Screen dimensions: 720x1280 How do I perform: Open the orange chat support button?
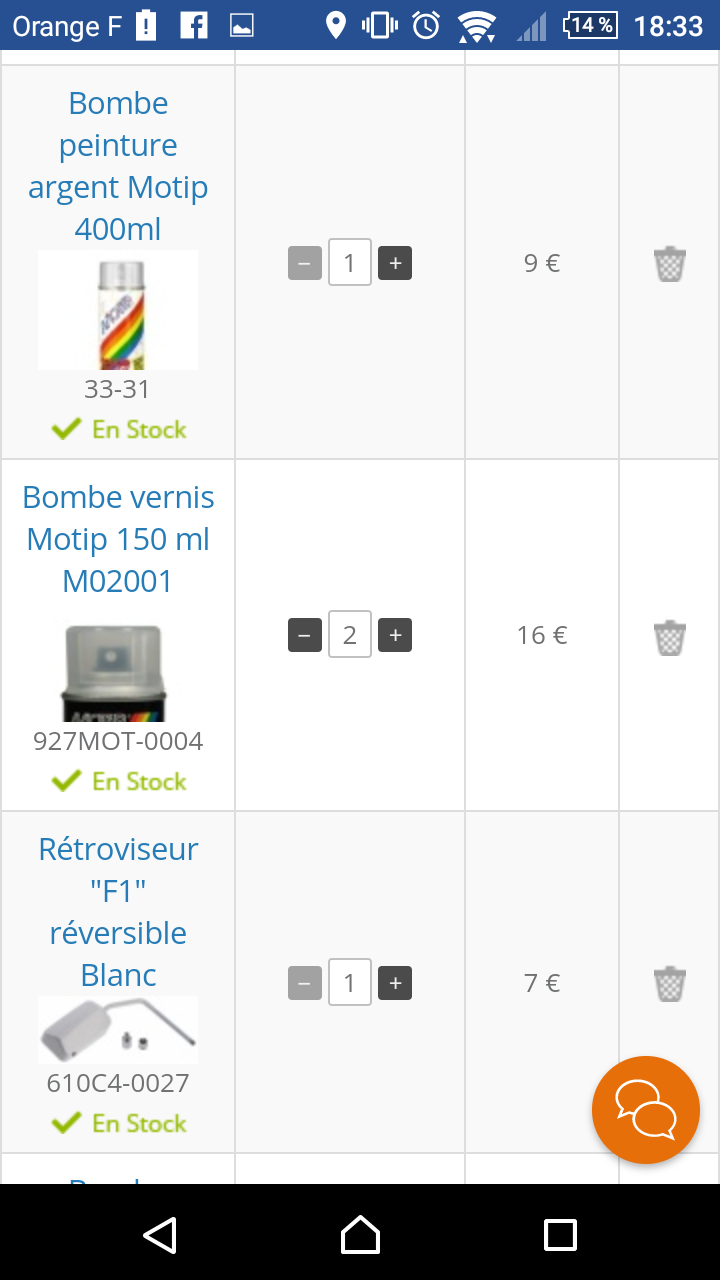click(x=646, y=1110)
